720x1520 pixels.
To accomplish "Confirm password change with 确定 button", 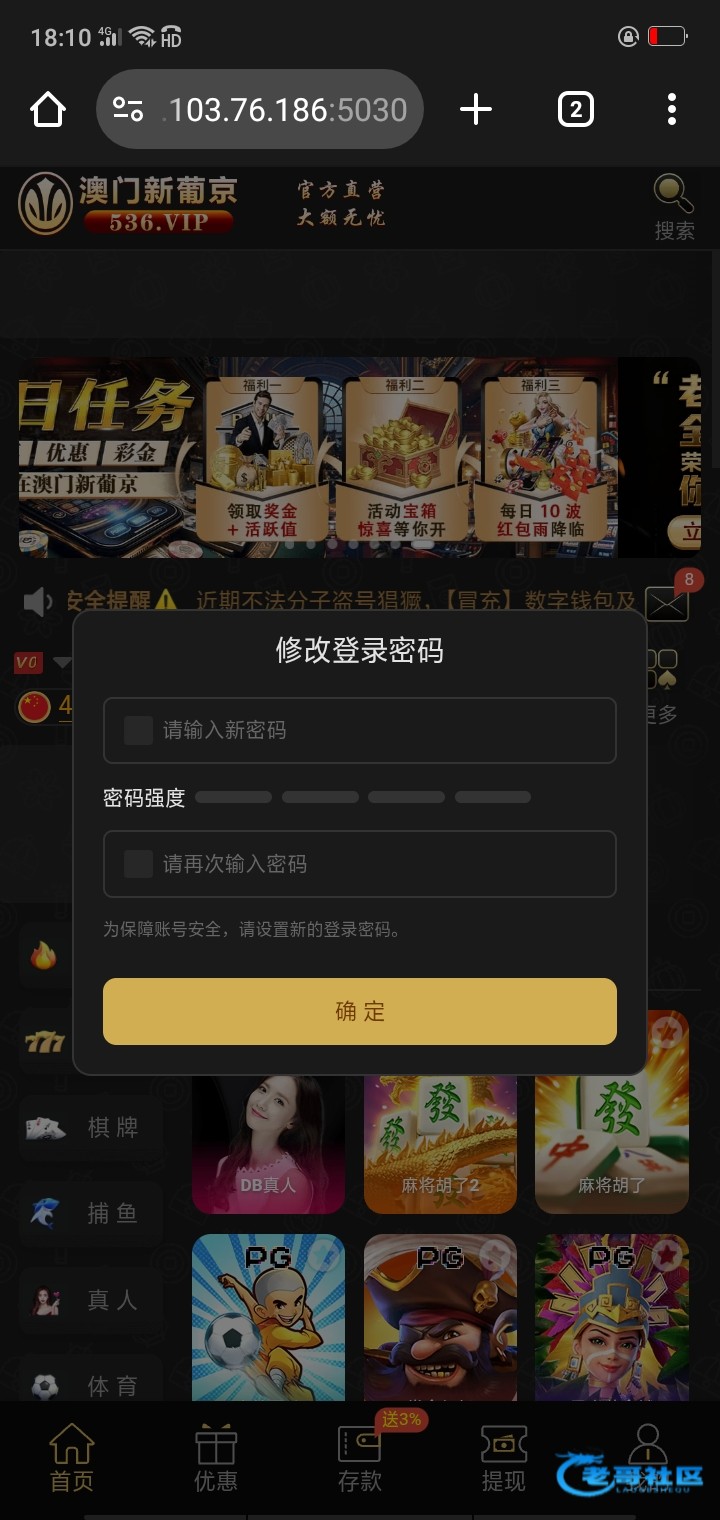I will pyautogui.click(x=360, y=1011).
